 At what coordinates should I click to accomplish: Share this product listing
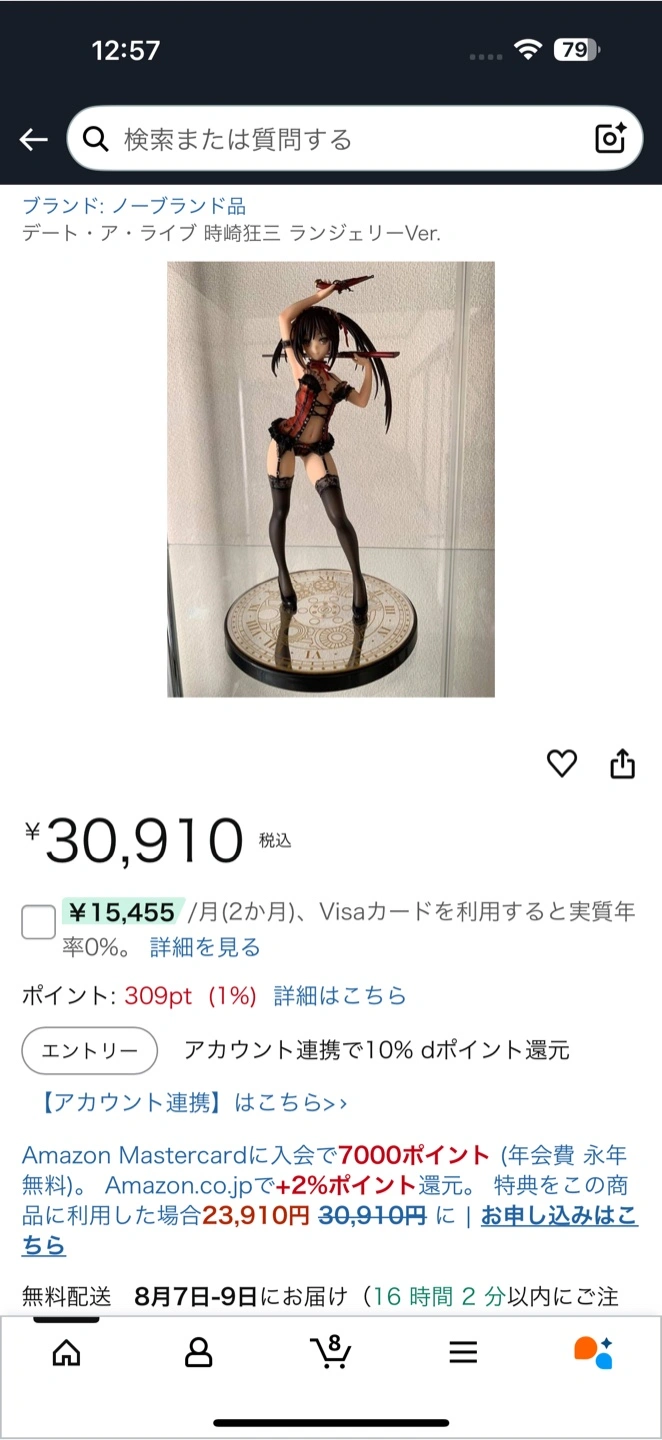point(622,764)
